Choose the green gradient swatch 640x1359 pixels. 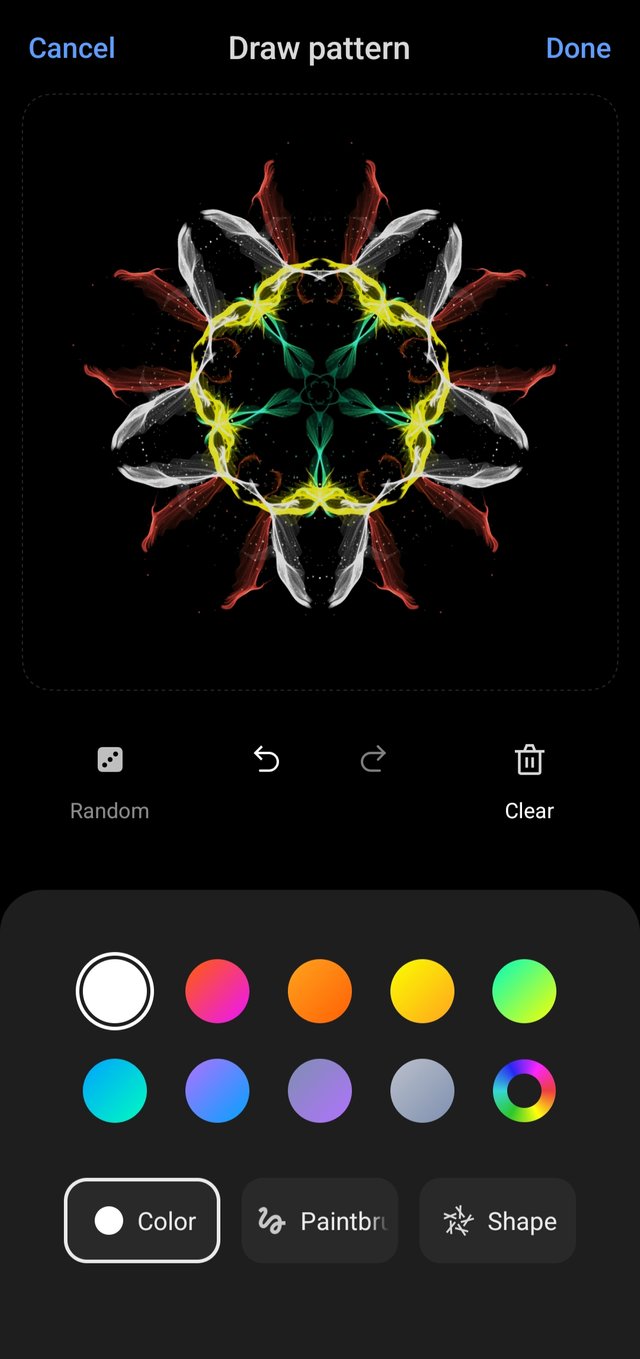tap(524, 991)
